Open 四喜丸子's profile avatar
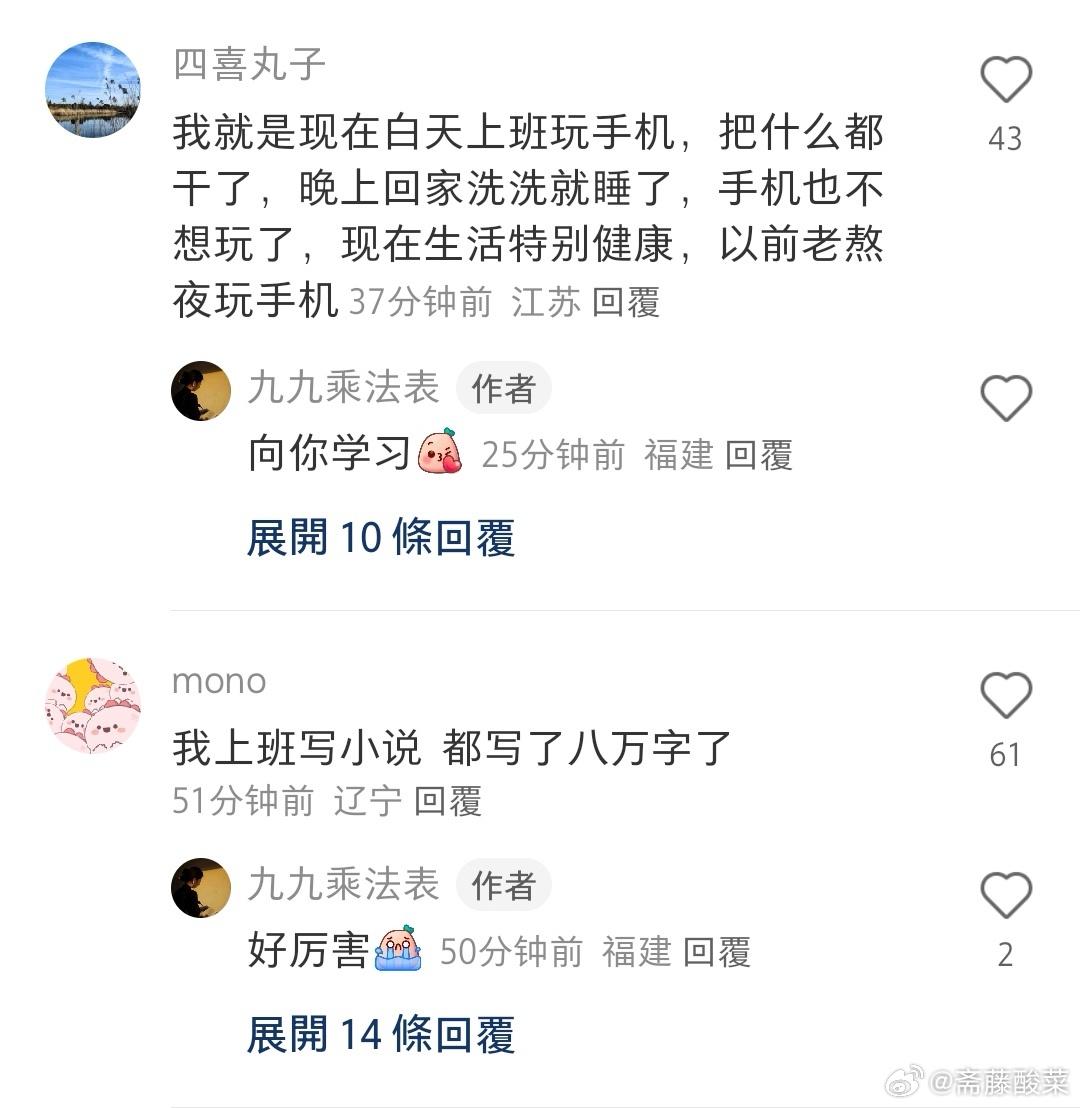The width and height of the screenshot is (1080, 1108). pos(93,90)
